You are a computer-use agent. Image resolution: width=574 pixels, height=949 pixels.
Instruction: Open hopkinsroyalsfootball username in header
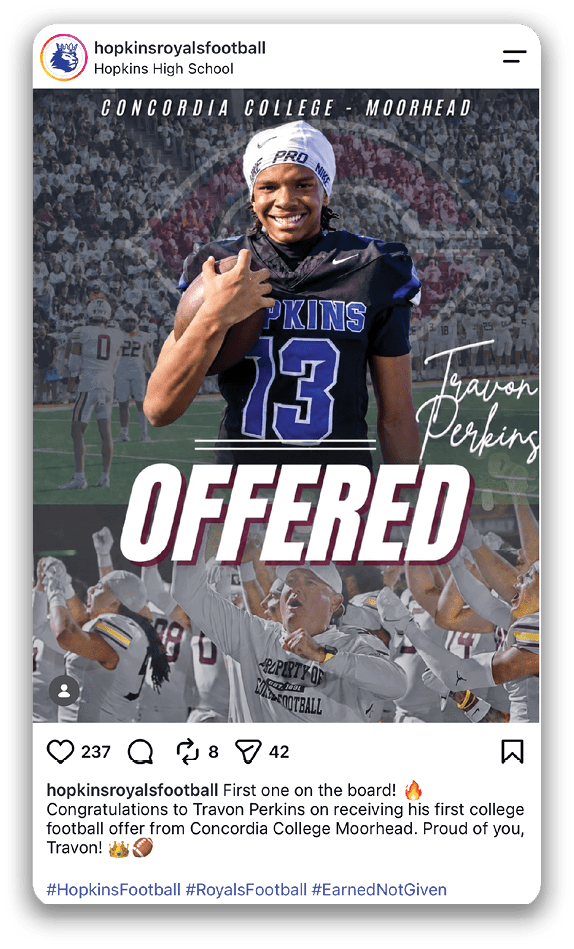point(180,48)
